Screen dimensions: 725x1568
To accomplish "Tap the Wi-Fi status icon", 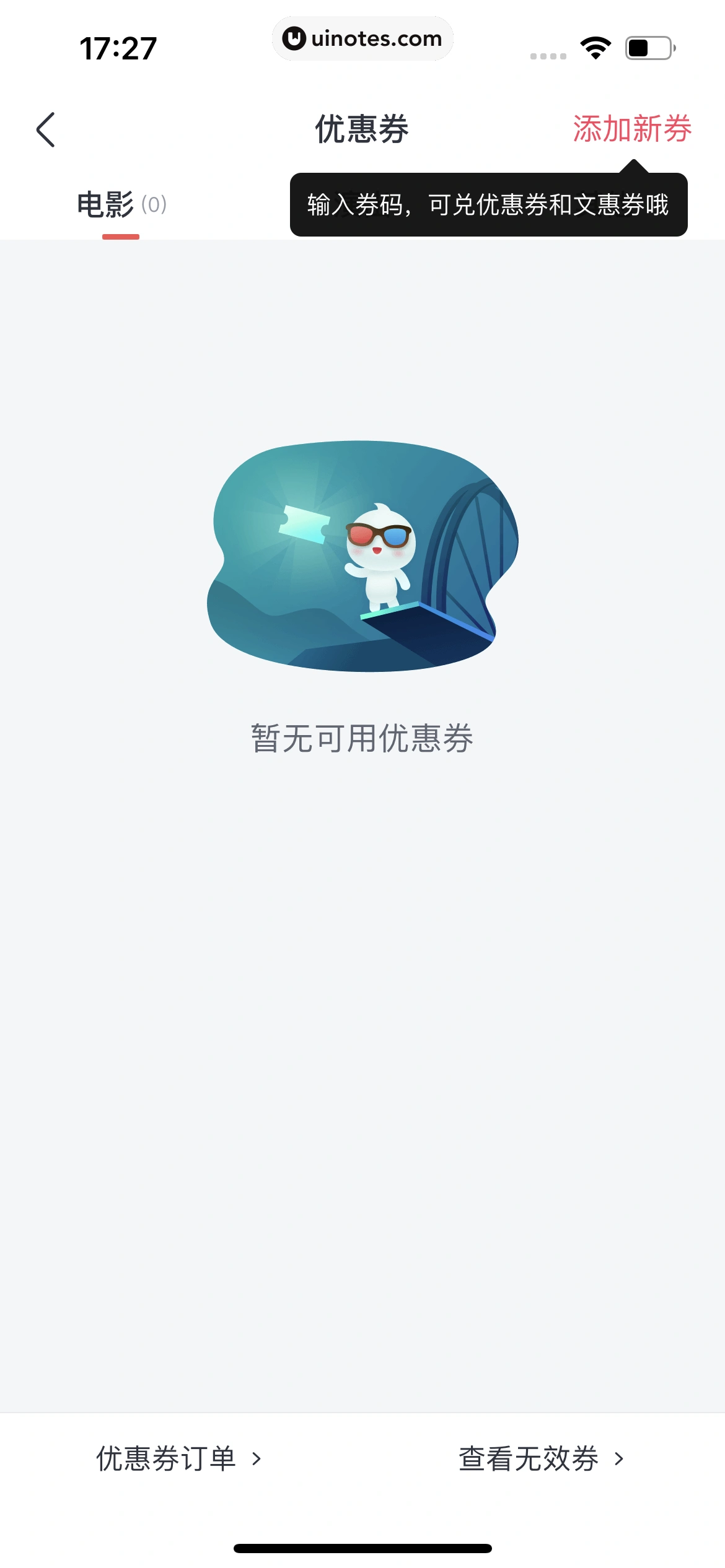I will coord(594,48).
